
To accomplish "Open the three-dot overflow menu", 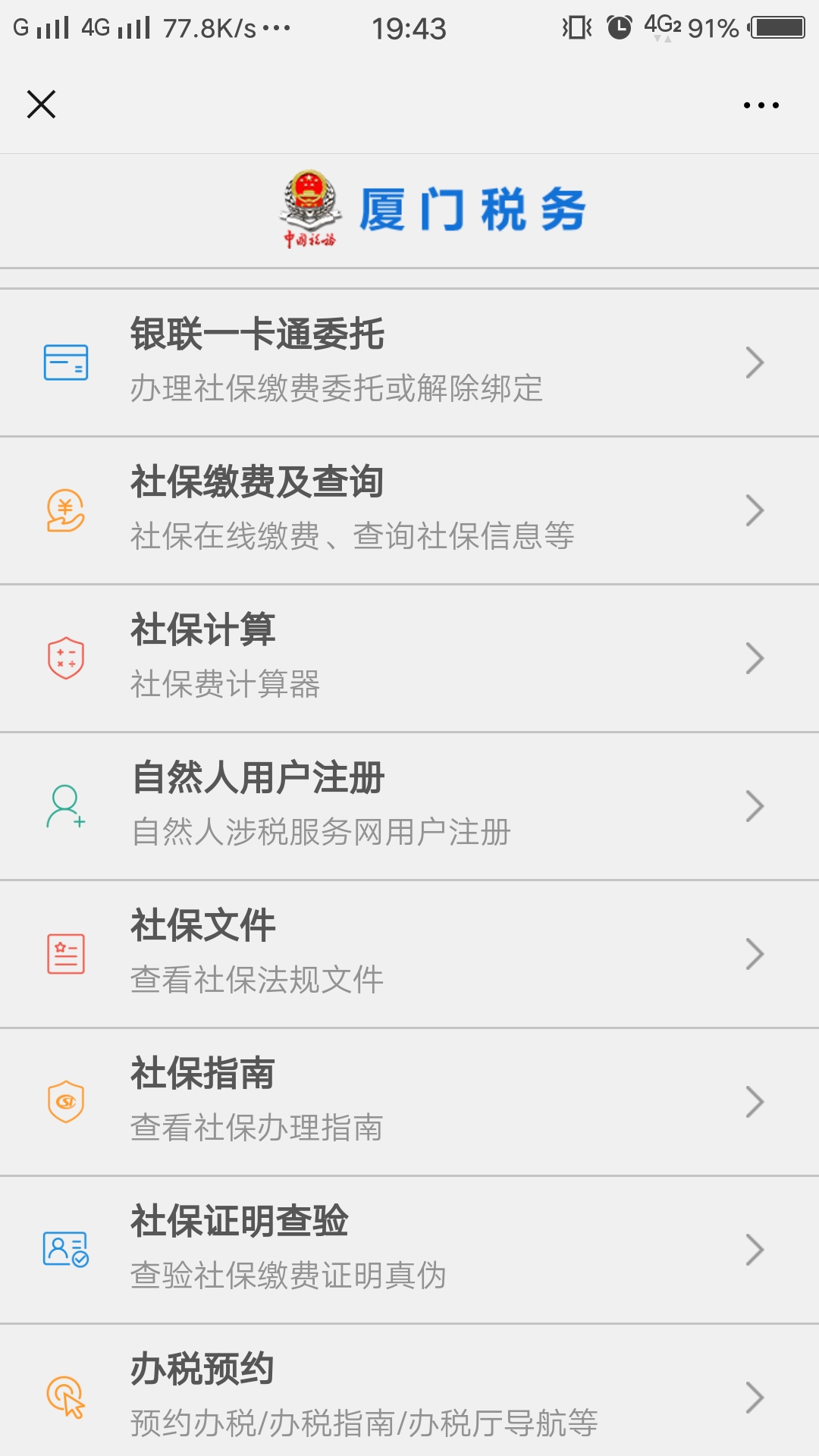I will tap(761, 105).
